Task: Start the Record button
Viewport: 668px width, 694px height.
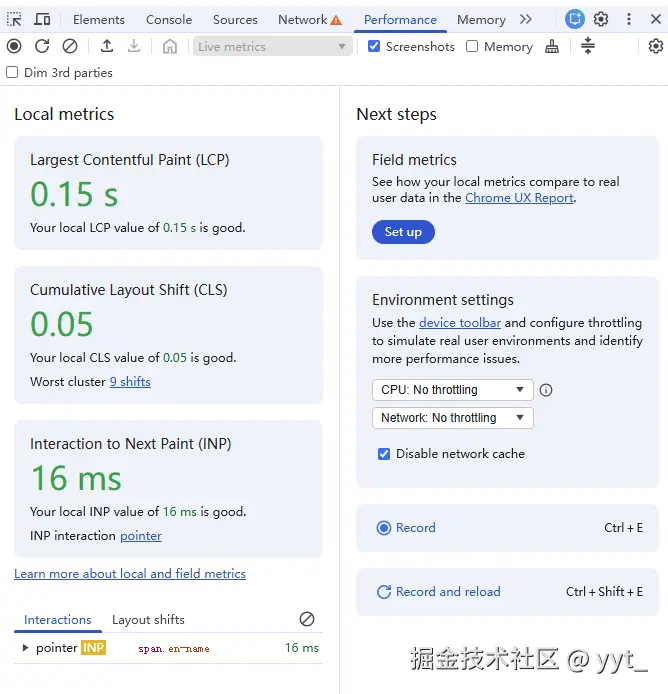Action: pos(406,528)
